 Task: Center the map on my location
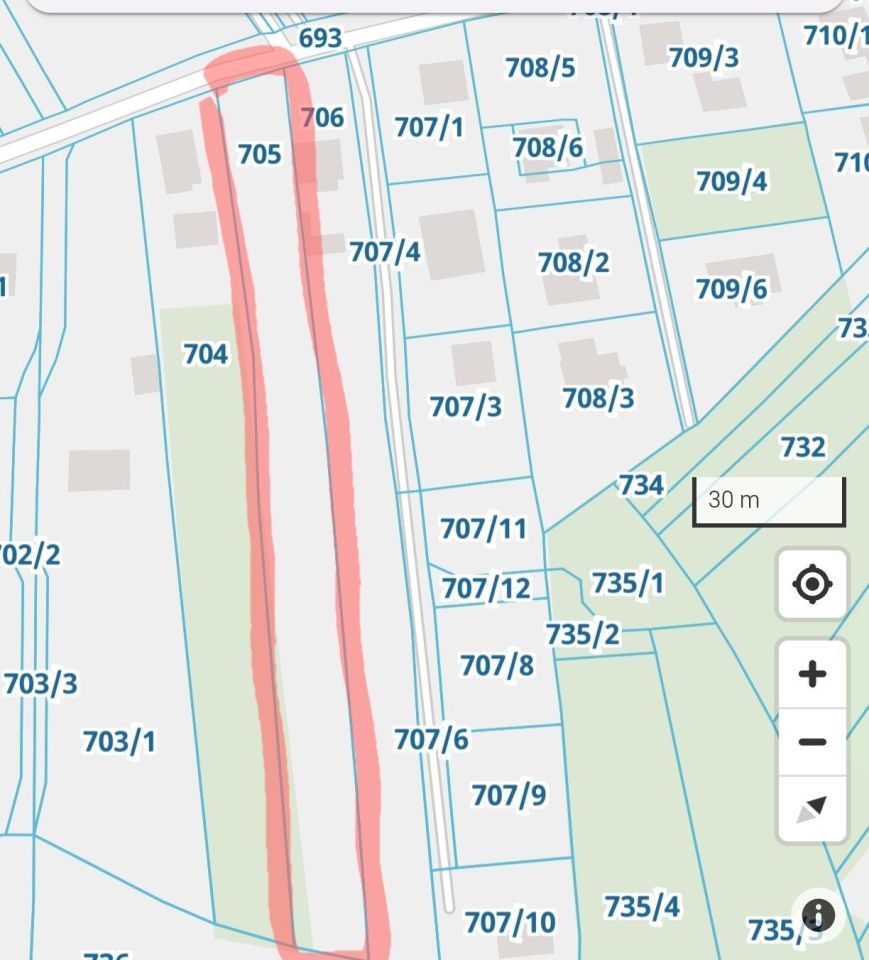(812, 583)
